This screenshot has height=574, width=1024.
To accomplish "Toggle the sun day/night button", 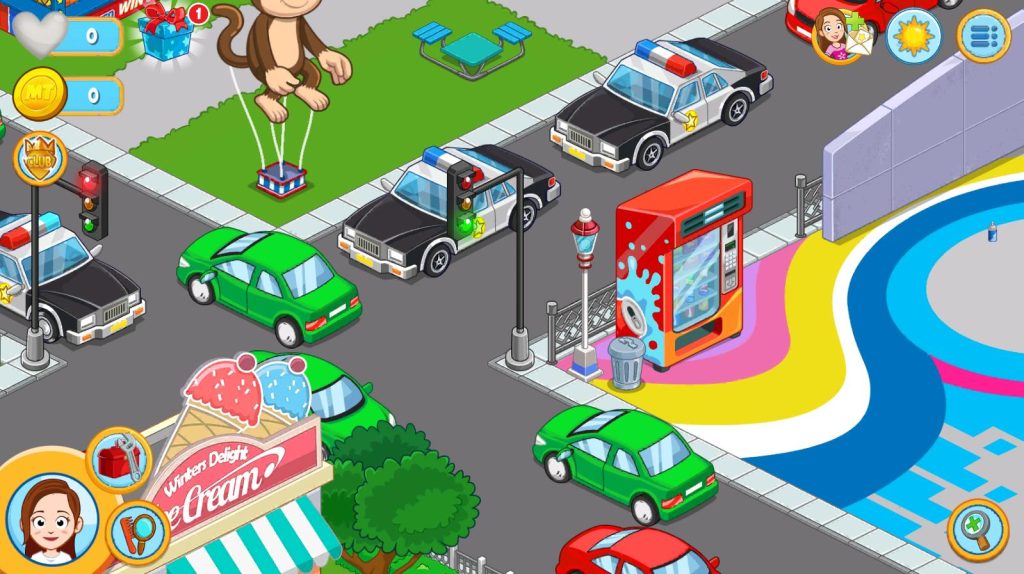I will (x=913, y=36).
